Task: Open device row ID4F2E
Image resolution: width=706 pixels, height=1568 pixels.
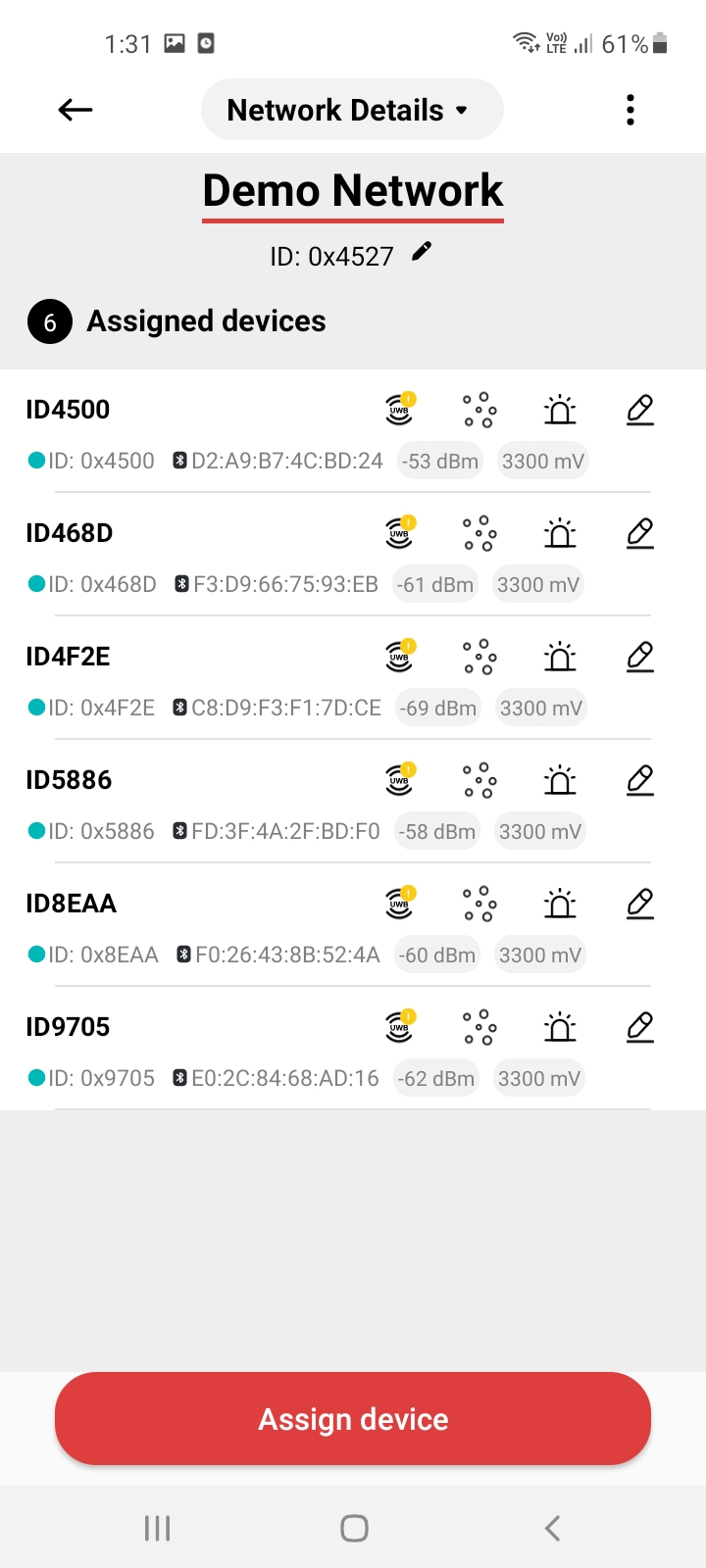Action: tap(353, 678)
